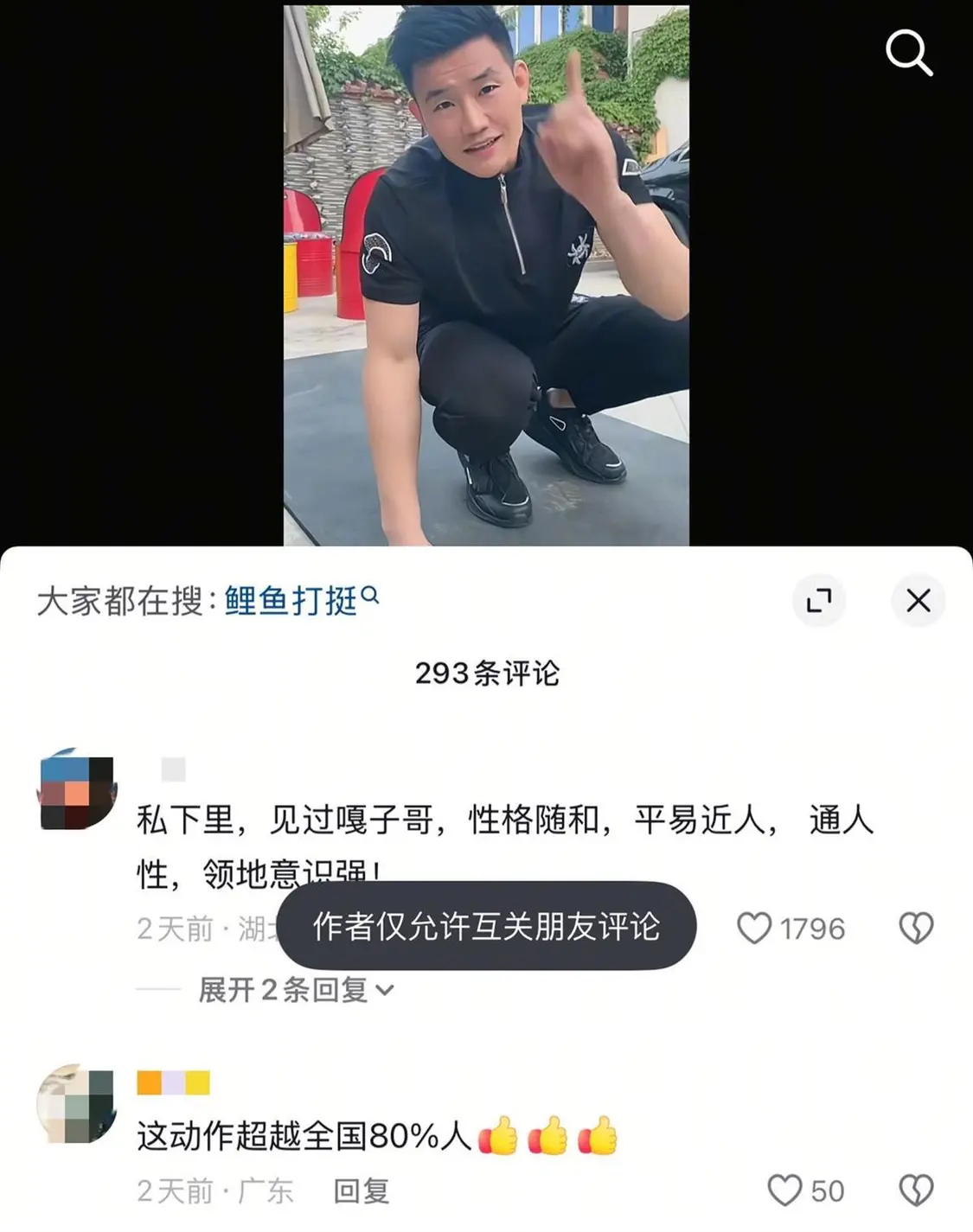
Task: Reply to the 这动作超越全国80%人 comment
Action: 362,1191
